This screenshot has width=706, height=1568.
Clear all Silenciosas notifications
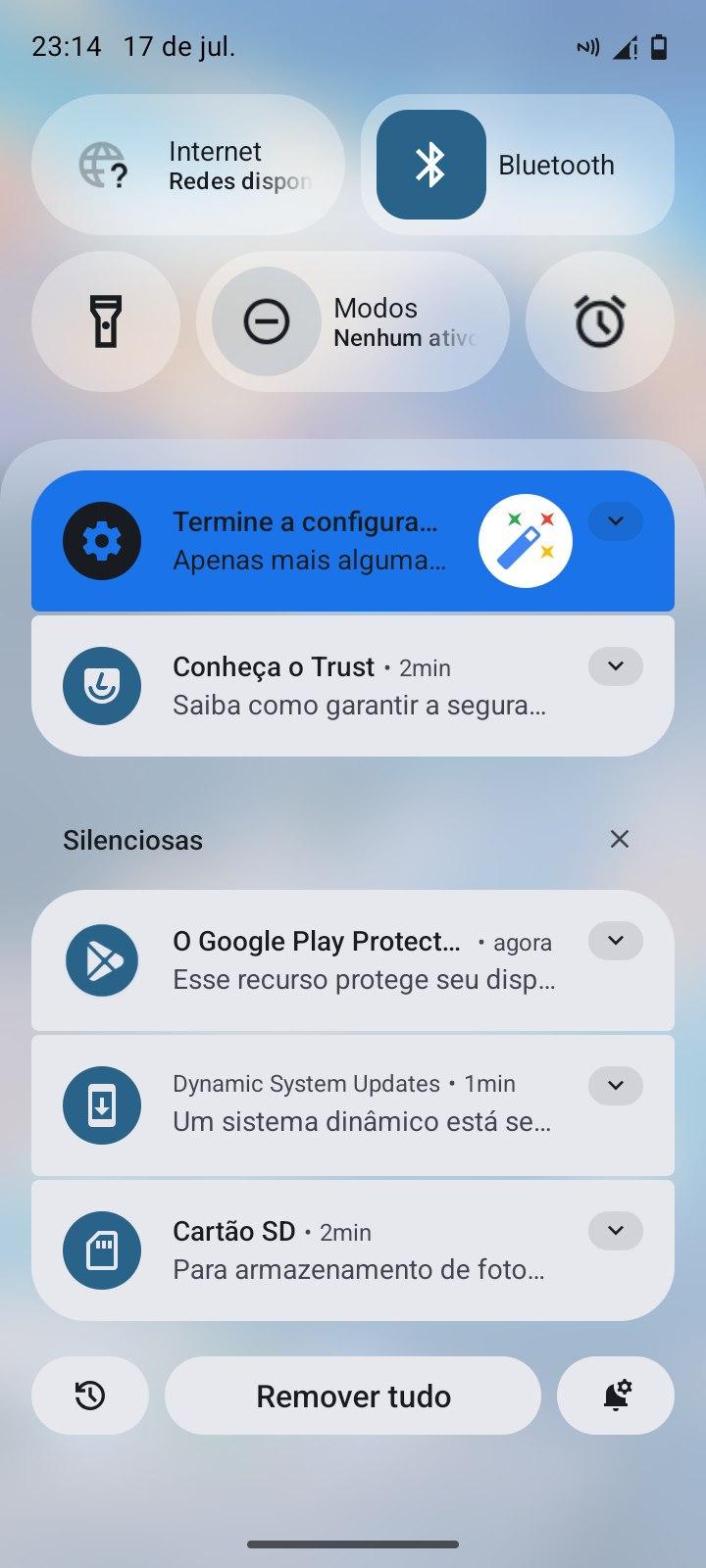point(620,839)
